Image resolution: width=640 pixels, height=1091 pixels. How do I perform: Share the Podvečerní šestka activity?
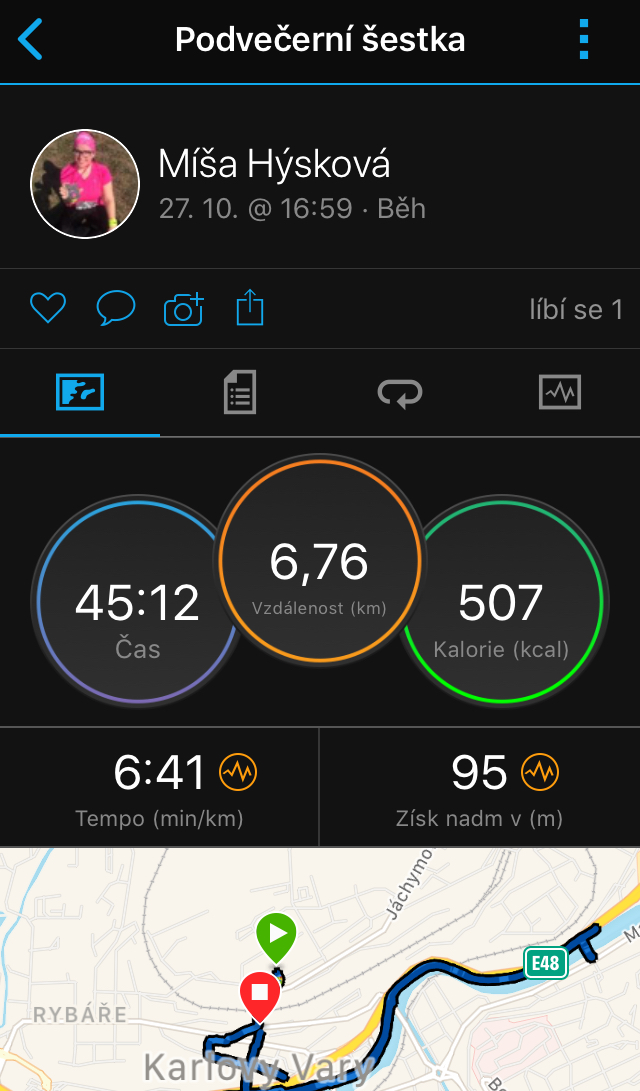pos(250,308)
